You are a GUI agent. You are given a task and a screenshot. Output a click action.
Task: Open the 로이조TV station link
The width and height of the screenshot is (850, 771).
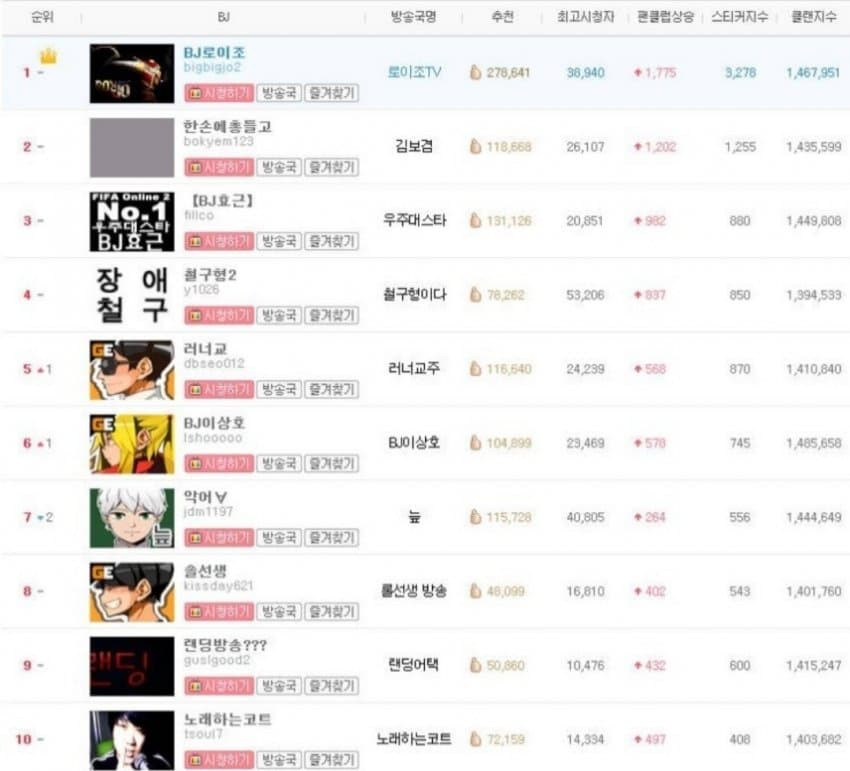point(414,72)
